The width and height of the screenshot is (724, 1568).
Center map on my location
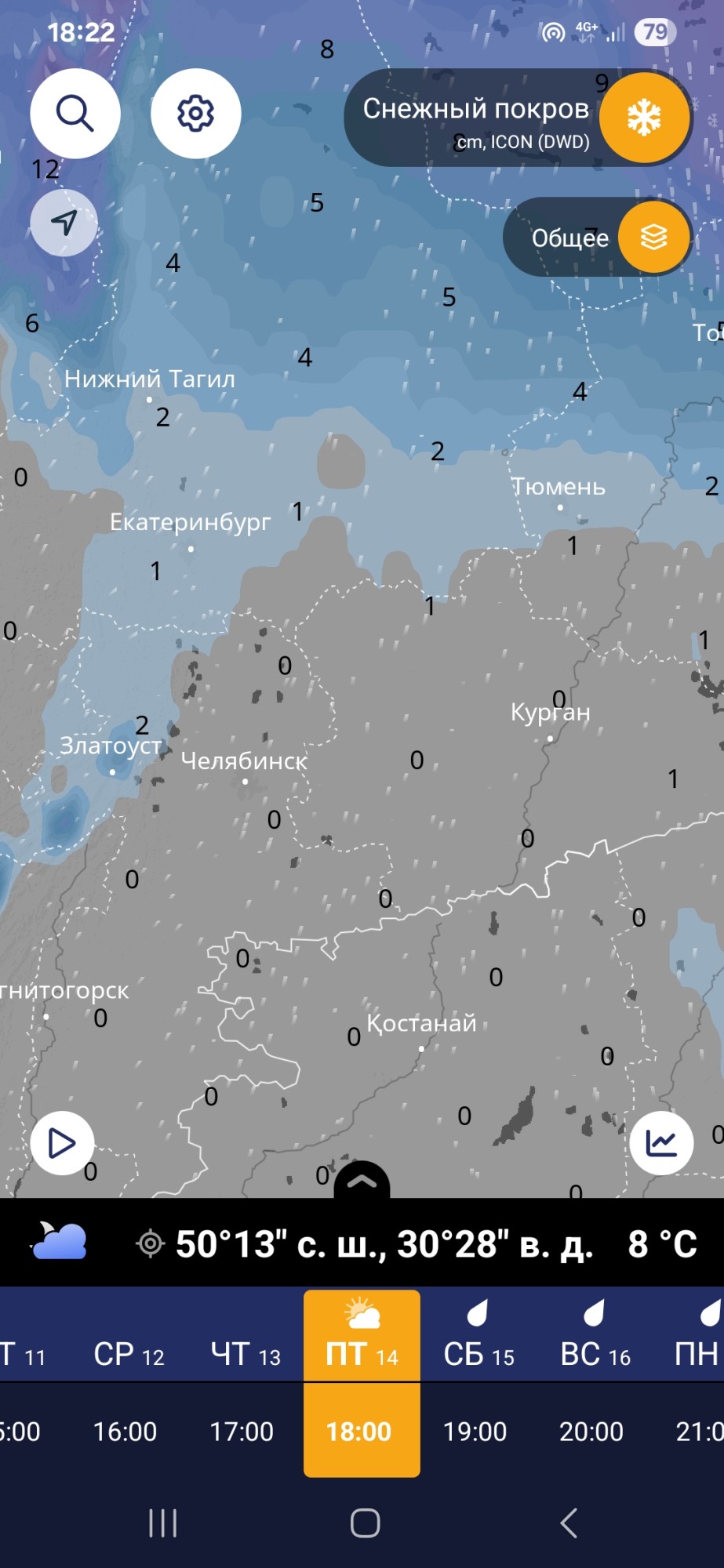(x=64, y=223)
